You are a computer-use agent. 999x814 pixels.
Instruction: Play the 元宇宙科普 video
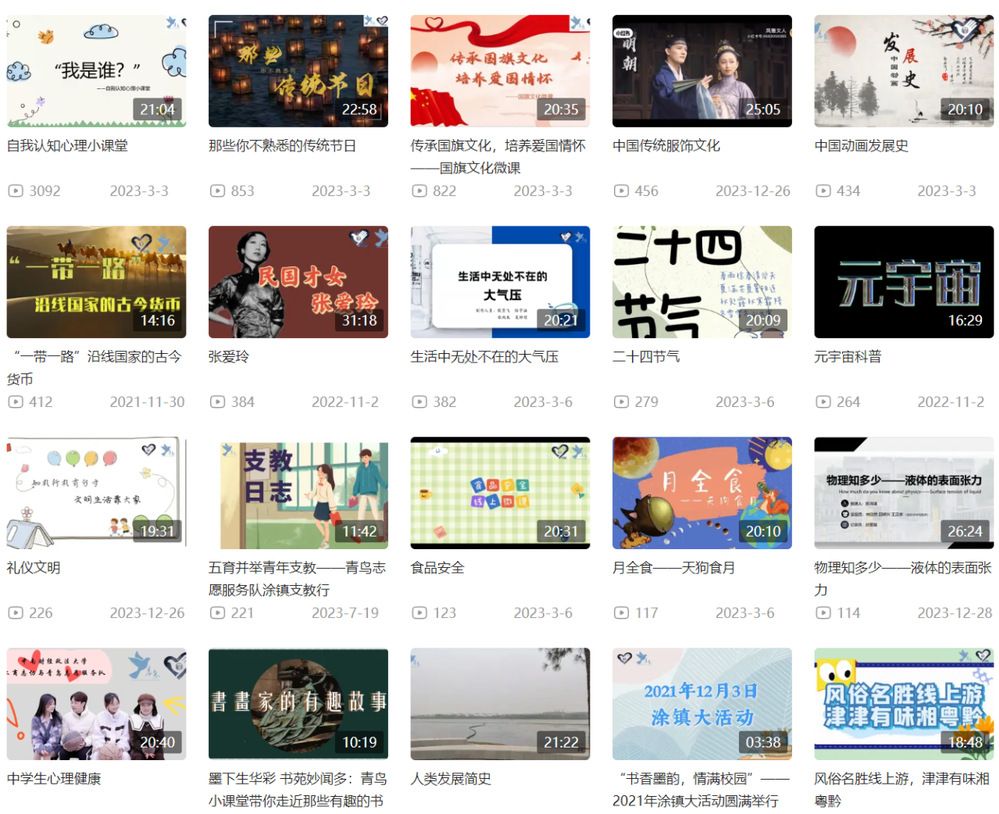pos(904,281)
